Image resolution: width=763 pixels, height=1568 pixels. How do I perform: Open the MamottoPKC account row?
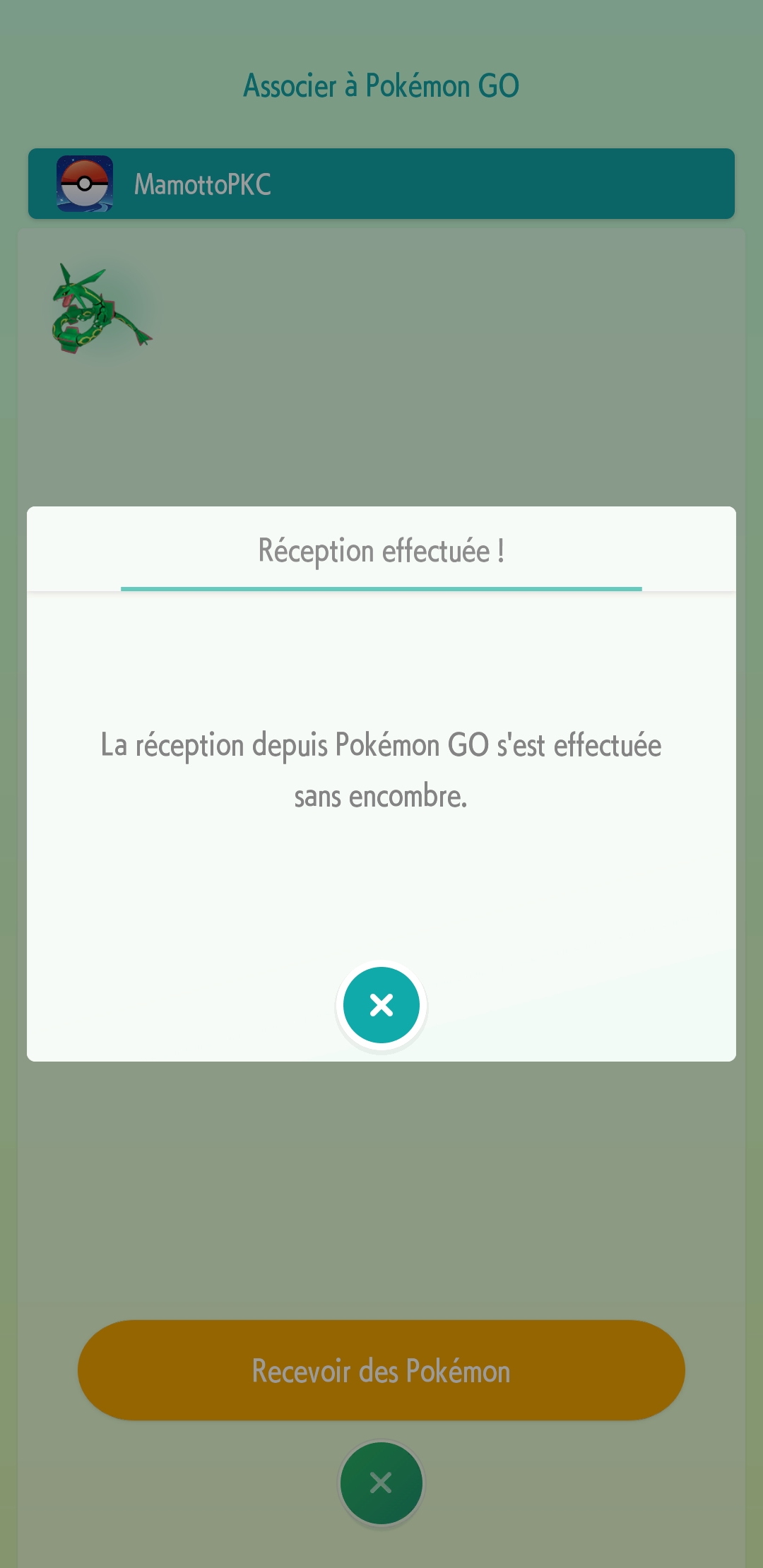click(381, 184)
